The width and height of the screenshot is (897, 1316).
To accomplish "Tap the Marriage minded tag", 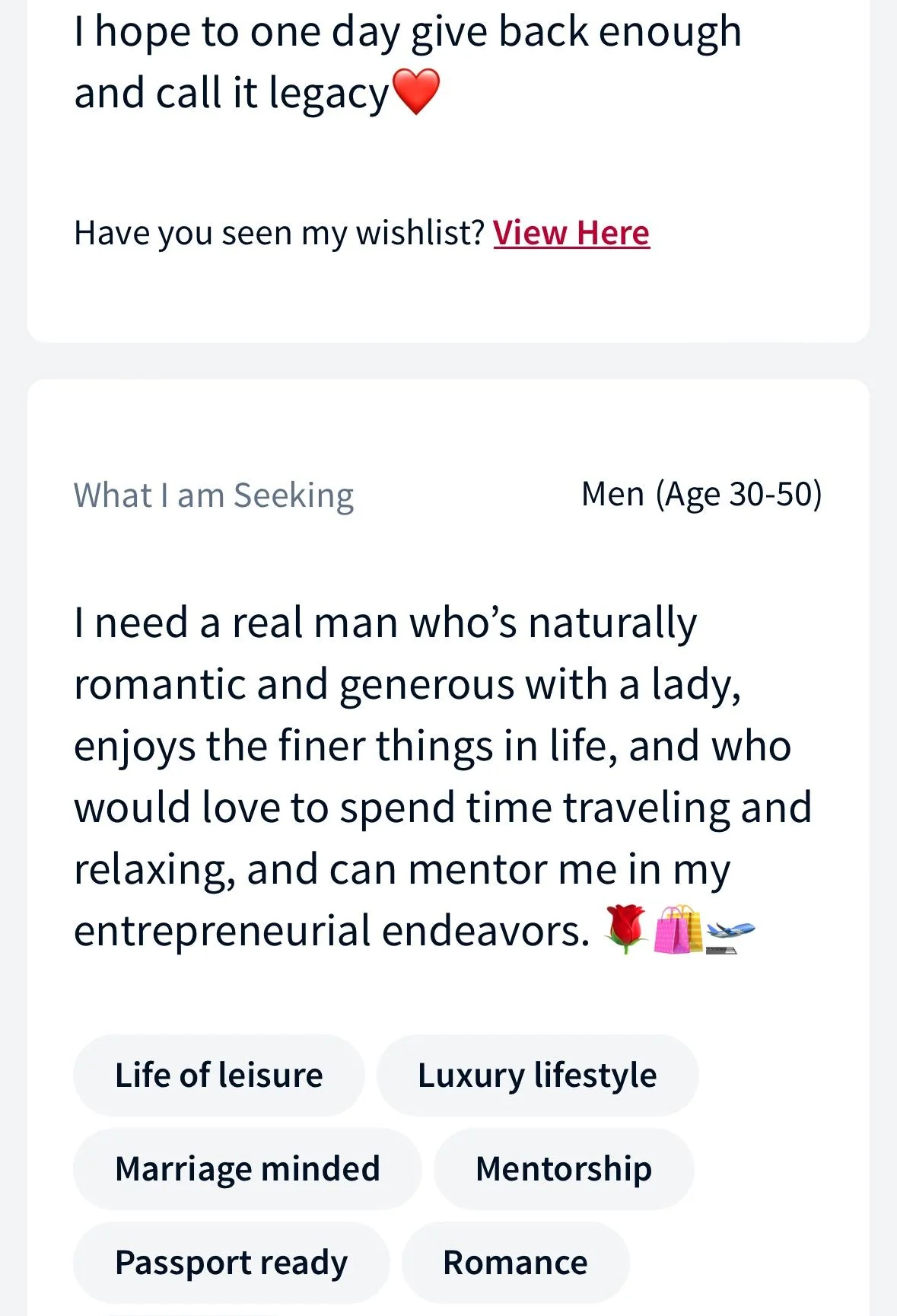I will (247, 1169).
